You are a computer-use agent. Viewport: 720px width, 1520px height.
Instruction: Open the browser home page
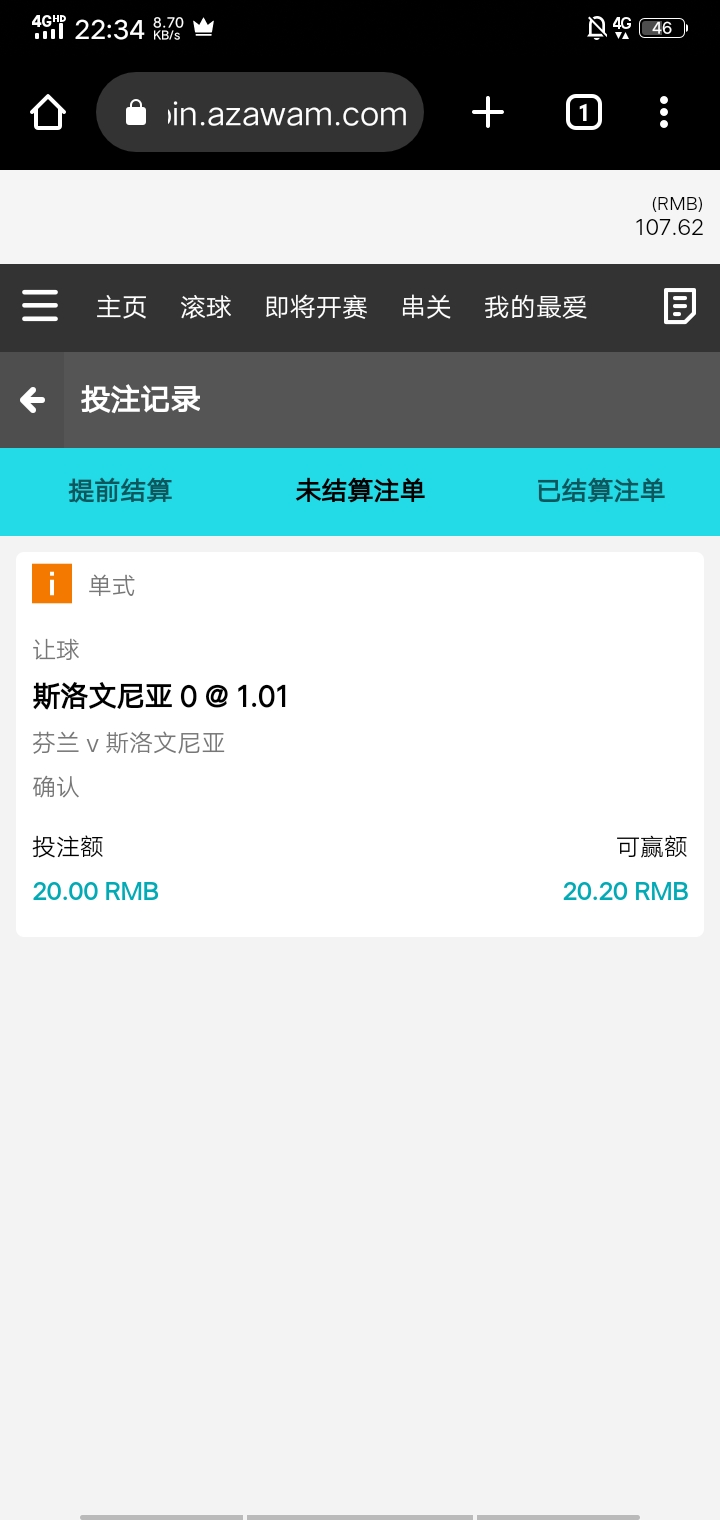pos(48,112)
